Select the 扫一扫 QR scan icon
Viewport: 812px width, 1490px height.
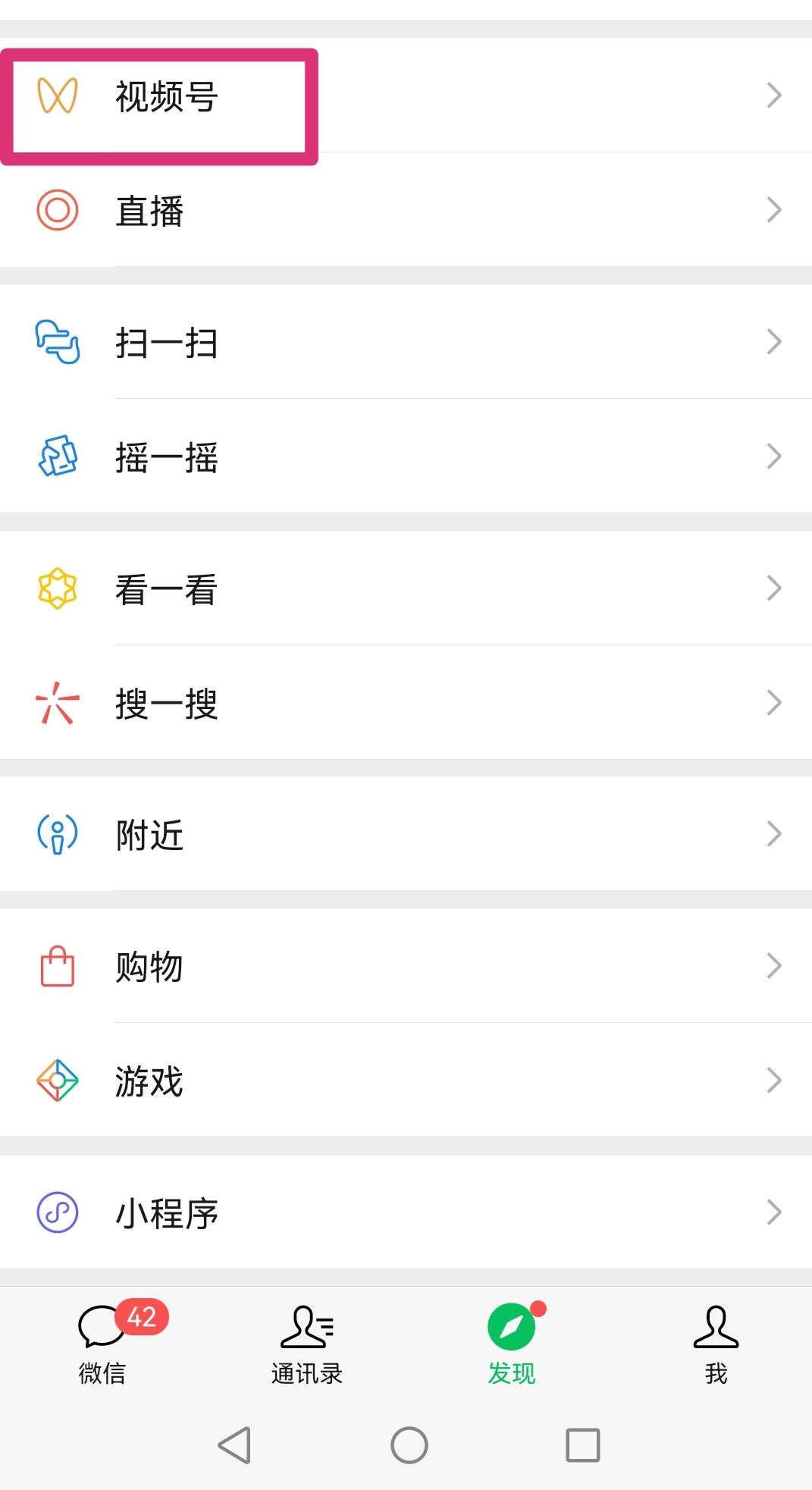point(59,343)
